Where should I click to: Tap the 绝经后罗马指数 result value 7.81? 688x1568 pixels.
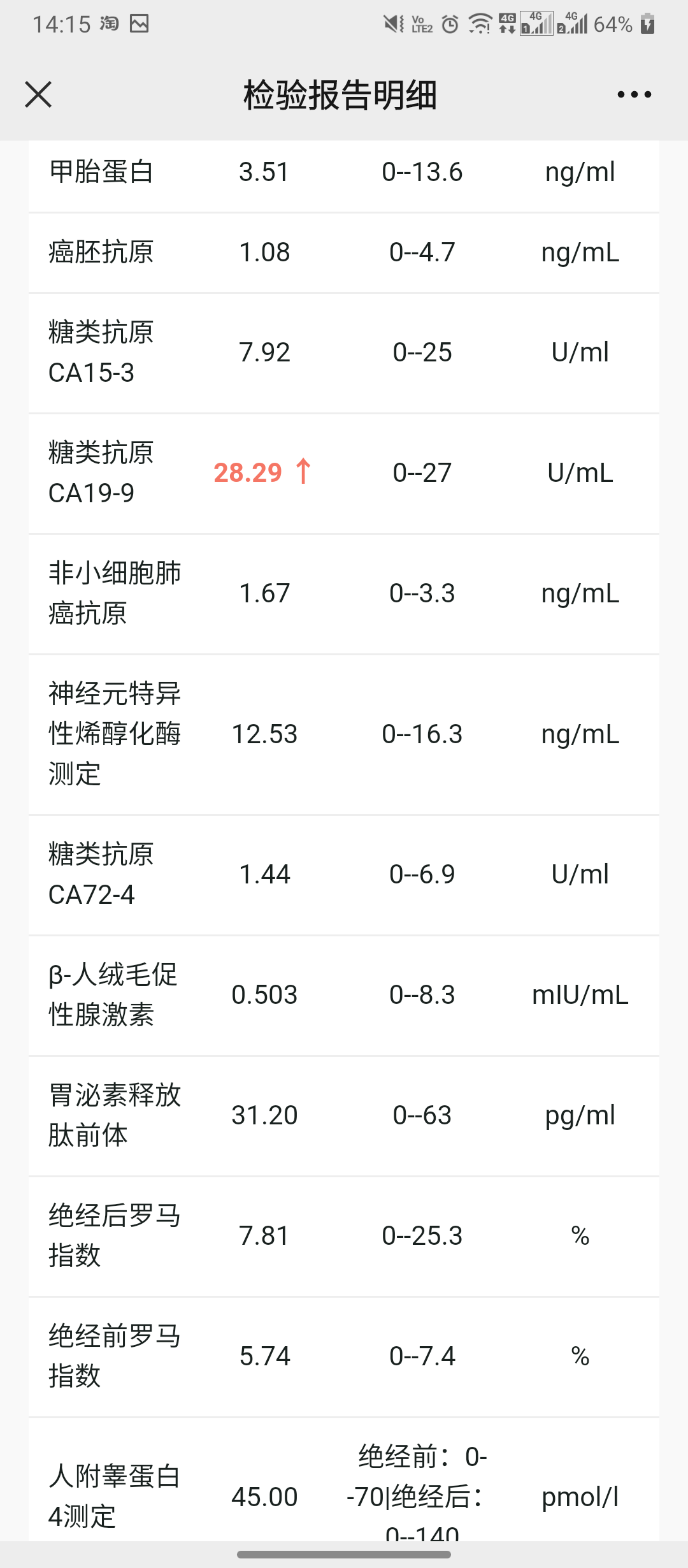point(264,1235)
